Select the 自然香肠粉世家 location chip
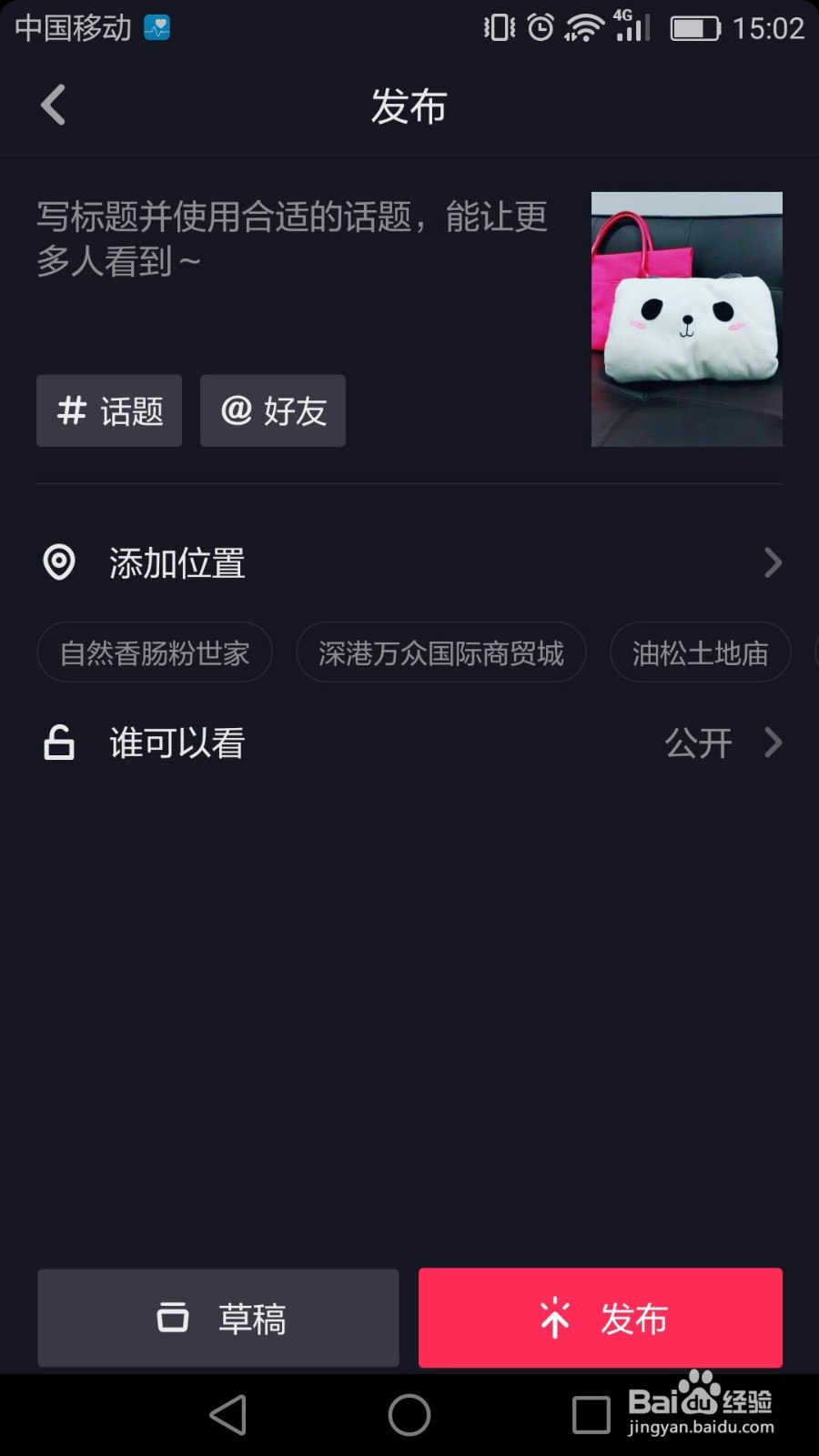 point(155,652)
